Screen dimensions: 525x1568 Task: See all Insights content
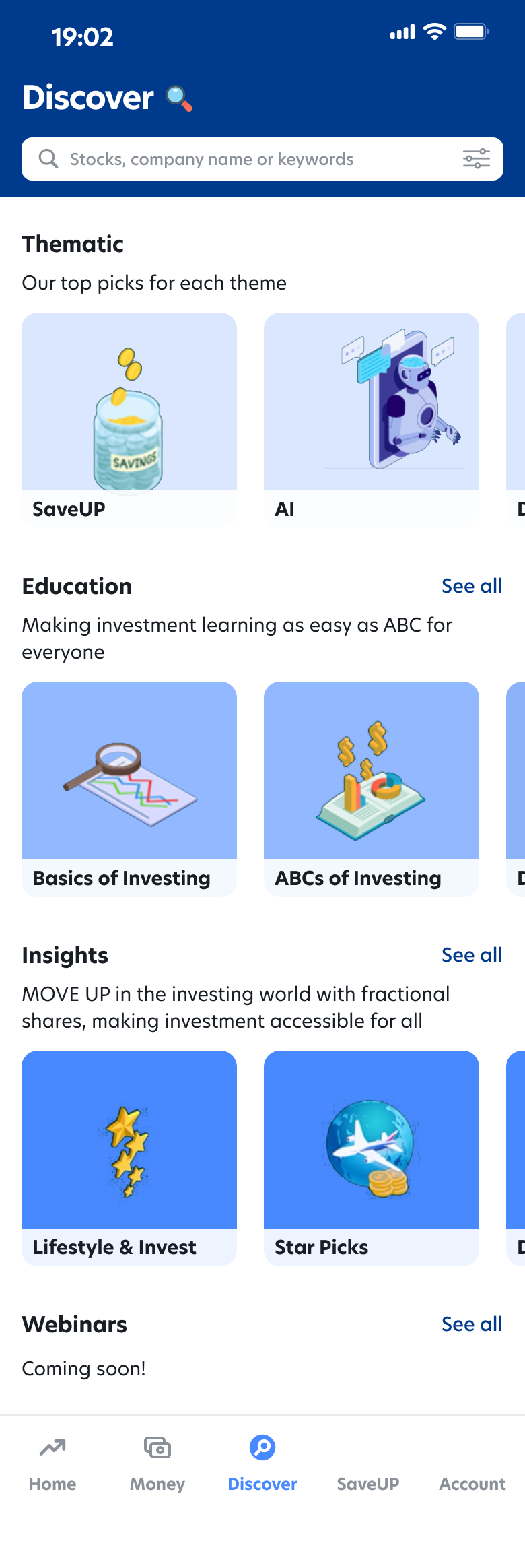(471, 955)
